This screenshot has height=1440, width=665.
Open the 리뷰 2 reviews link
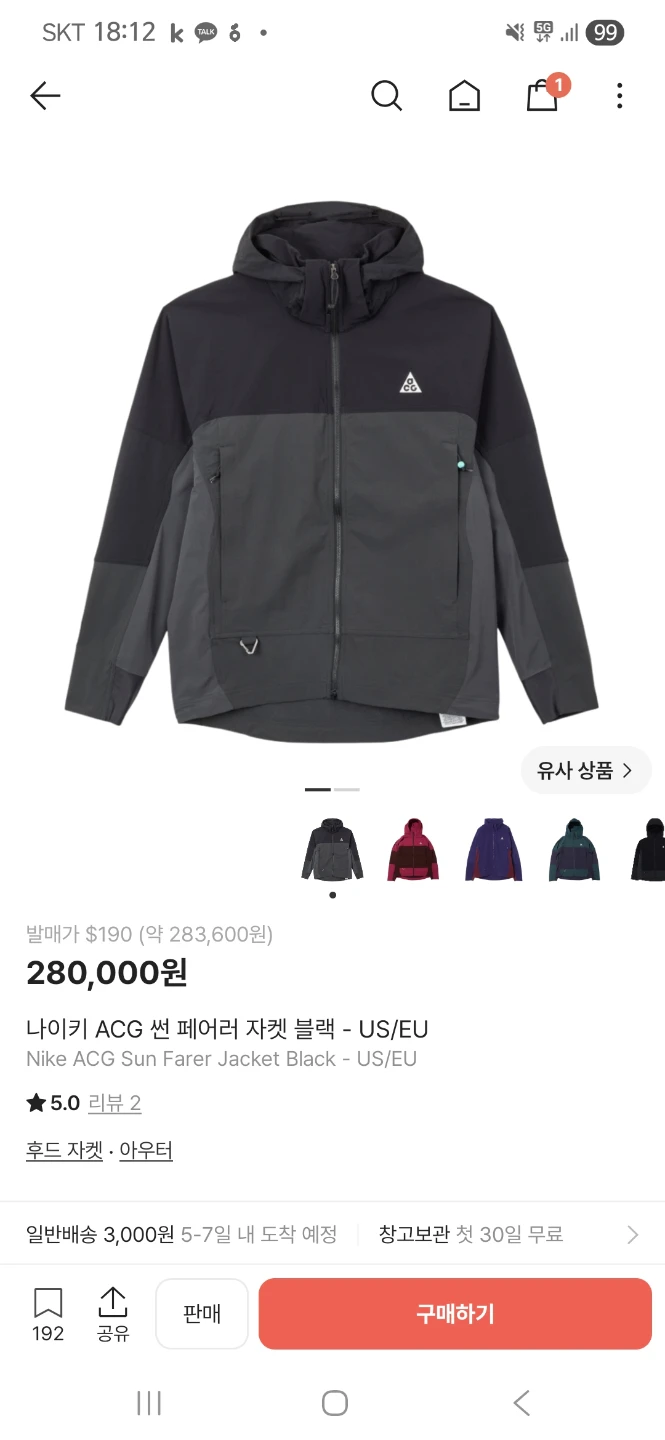(114, 1103)
